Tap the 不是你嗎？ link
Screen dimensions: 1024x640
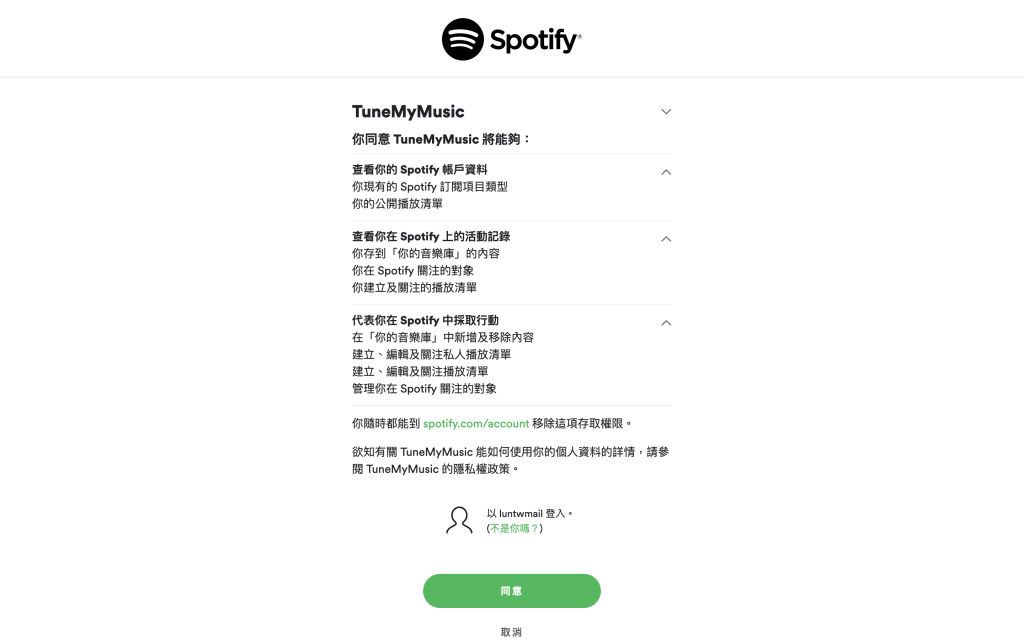pyautogui.click(x=515, y=528)
